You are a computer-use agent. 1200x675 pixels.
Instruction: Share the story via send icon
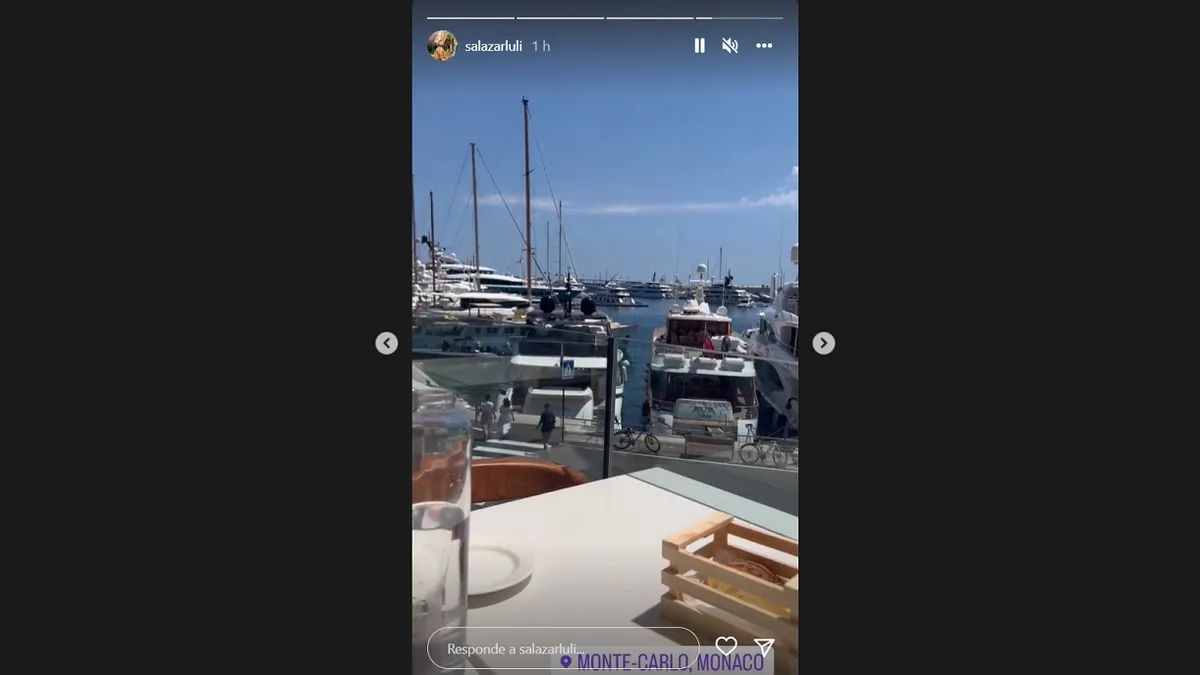click(764, 647)
